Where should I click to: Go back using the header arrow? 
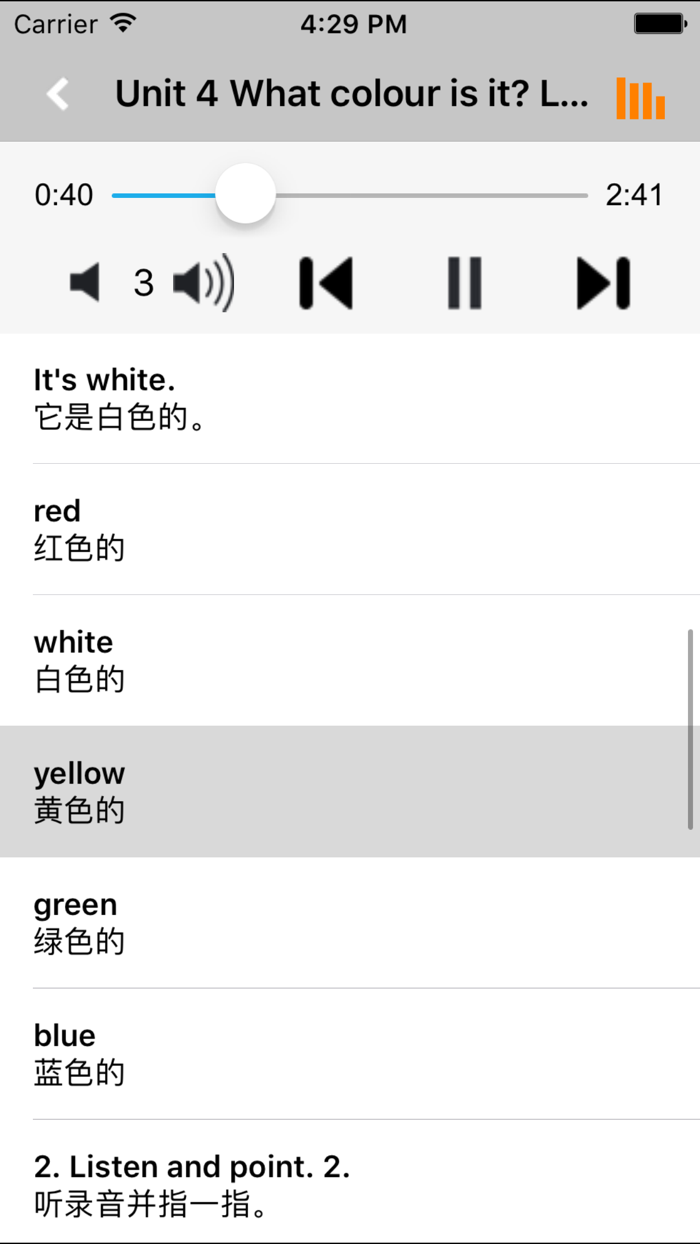point(59,94)
